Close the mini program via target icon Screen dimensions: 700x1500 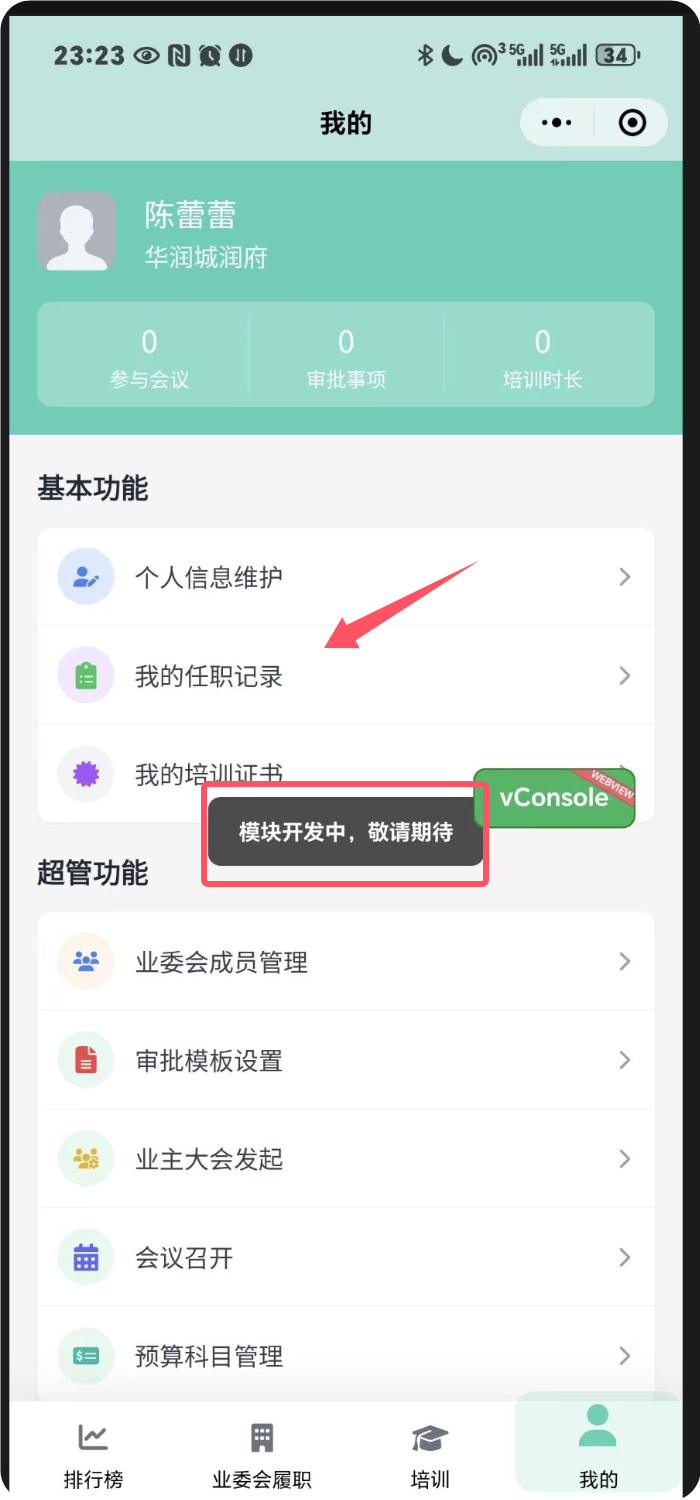pos(632,123)
